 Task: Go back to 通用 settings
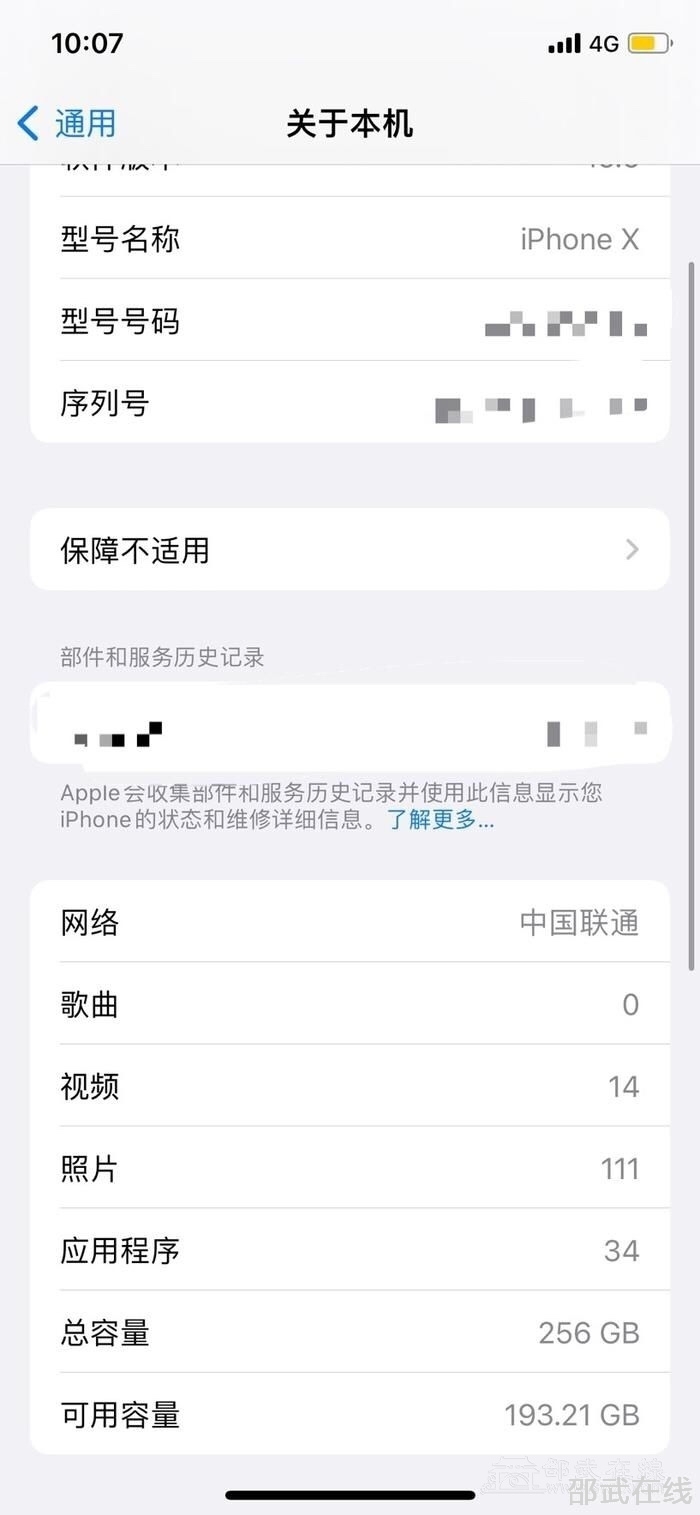(68, 124)
